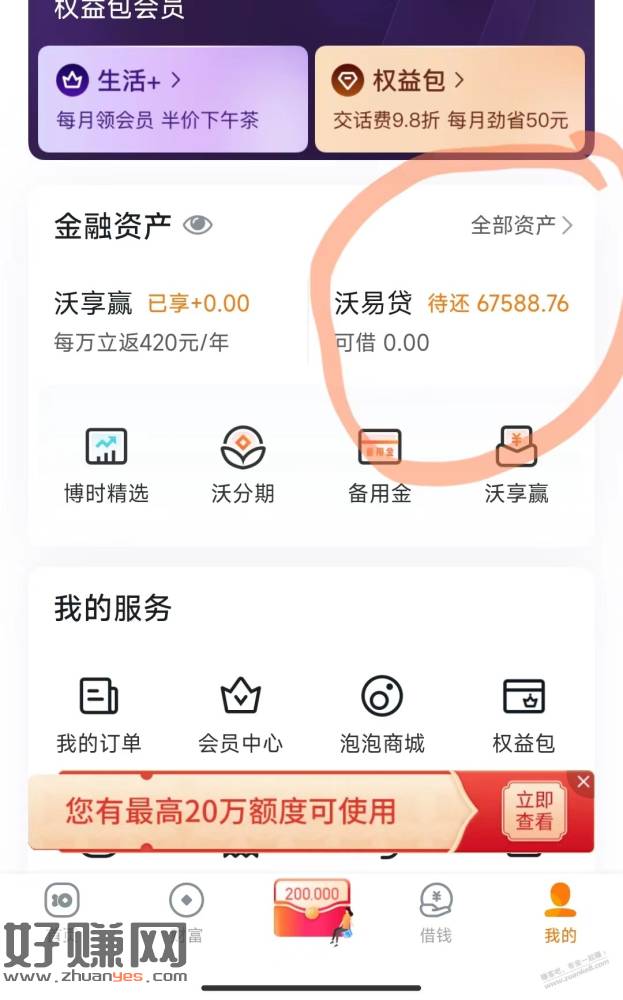Viewport: 623px width, 1000px height.
Task: Toggle asset amount visibility eye icon
Action: click(197, 225)
